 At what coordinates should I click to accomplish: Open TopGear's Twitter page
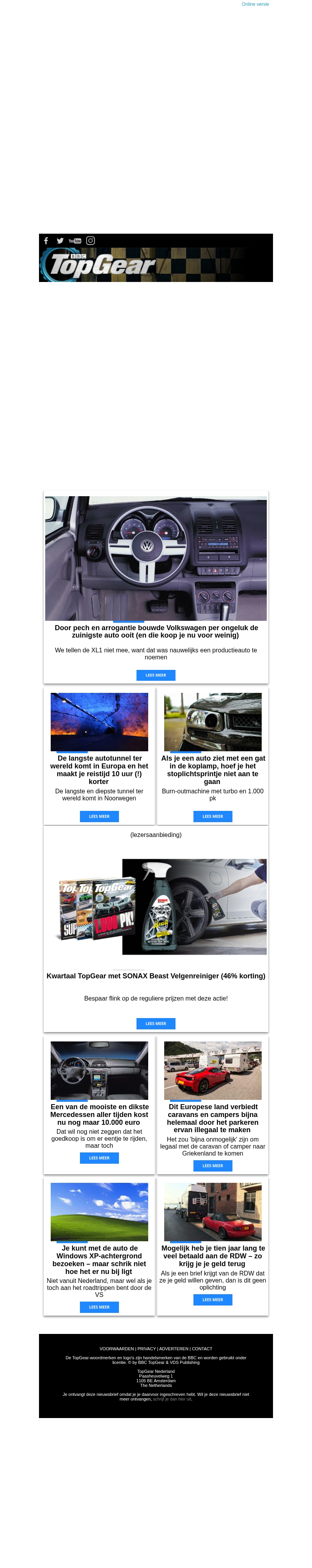tap(60, 240)
